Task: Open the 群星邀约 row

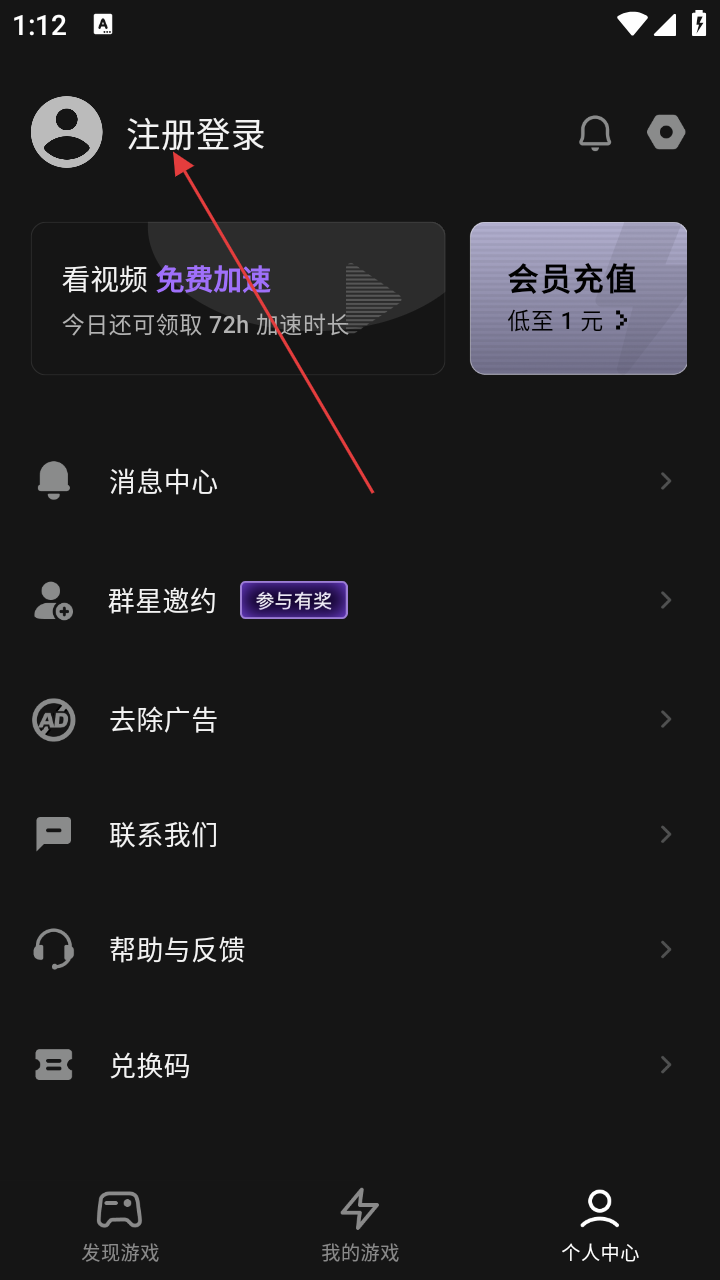Action: click(x=360, y=600)
